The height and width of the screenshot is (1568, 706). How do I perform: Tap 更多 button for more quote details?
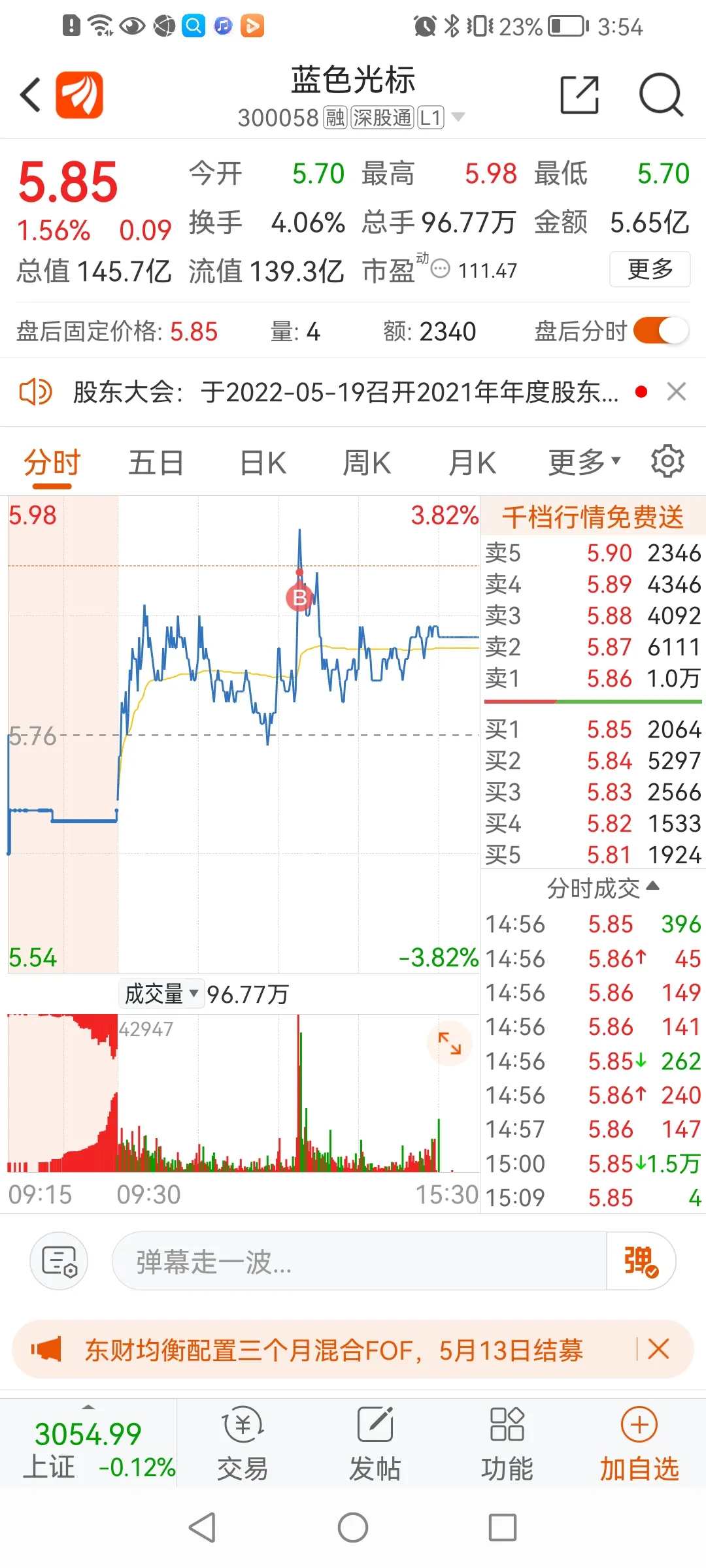(650, 269)
